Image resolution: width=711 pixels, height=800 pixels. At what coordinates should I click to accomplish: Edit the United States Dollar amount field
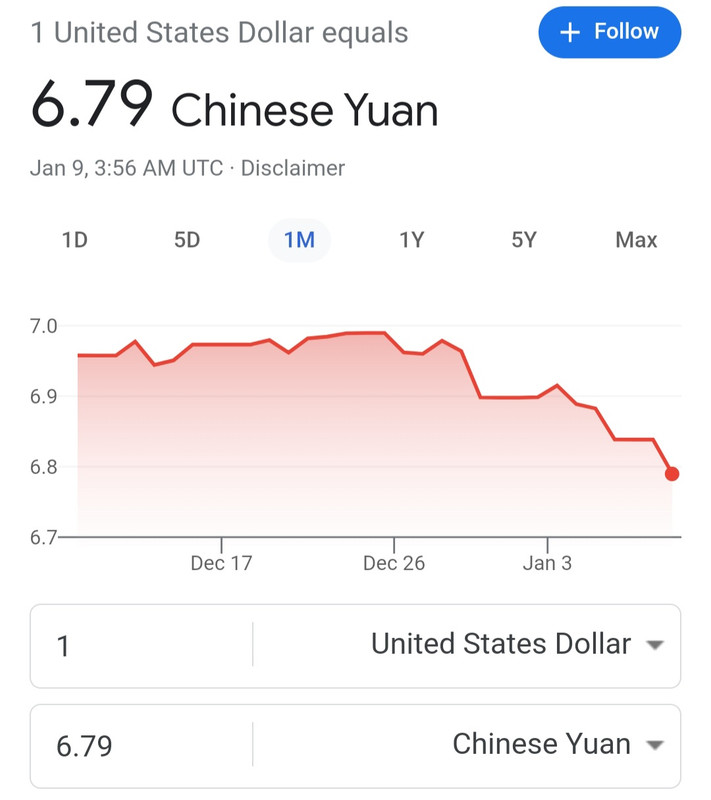(140, 646)
